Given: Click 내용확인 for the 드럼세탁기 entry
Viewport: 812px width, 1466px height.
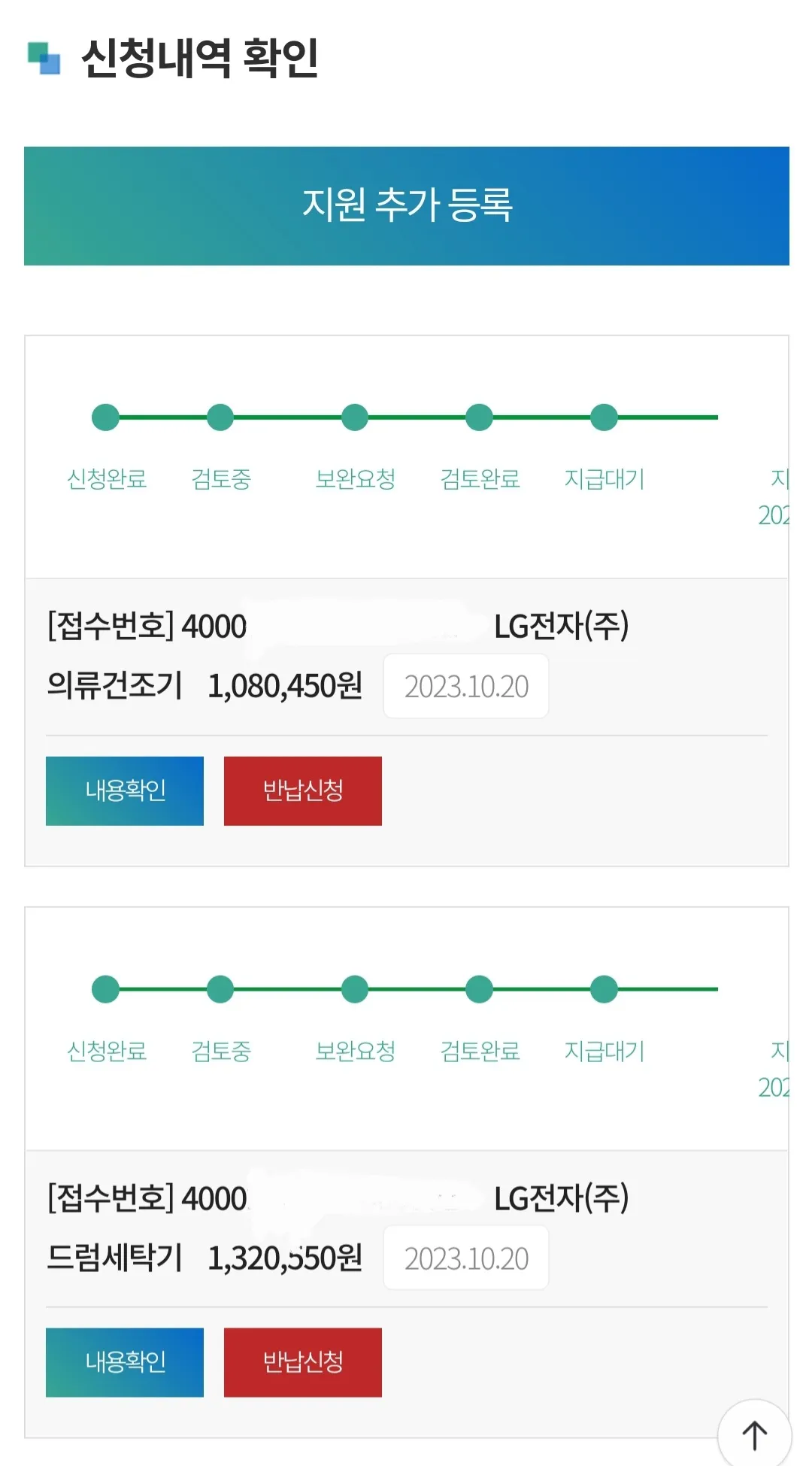Looking at the screenshot, I should (x=125, y=1362).
